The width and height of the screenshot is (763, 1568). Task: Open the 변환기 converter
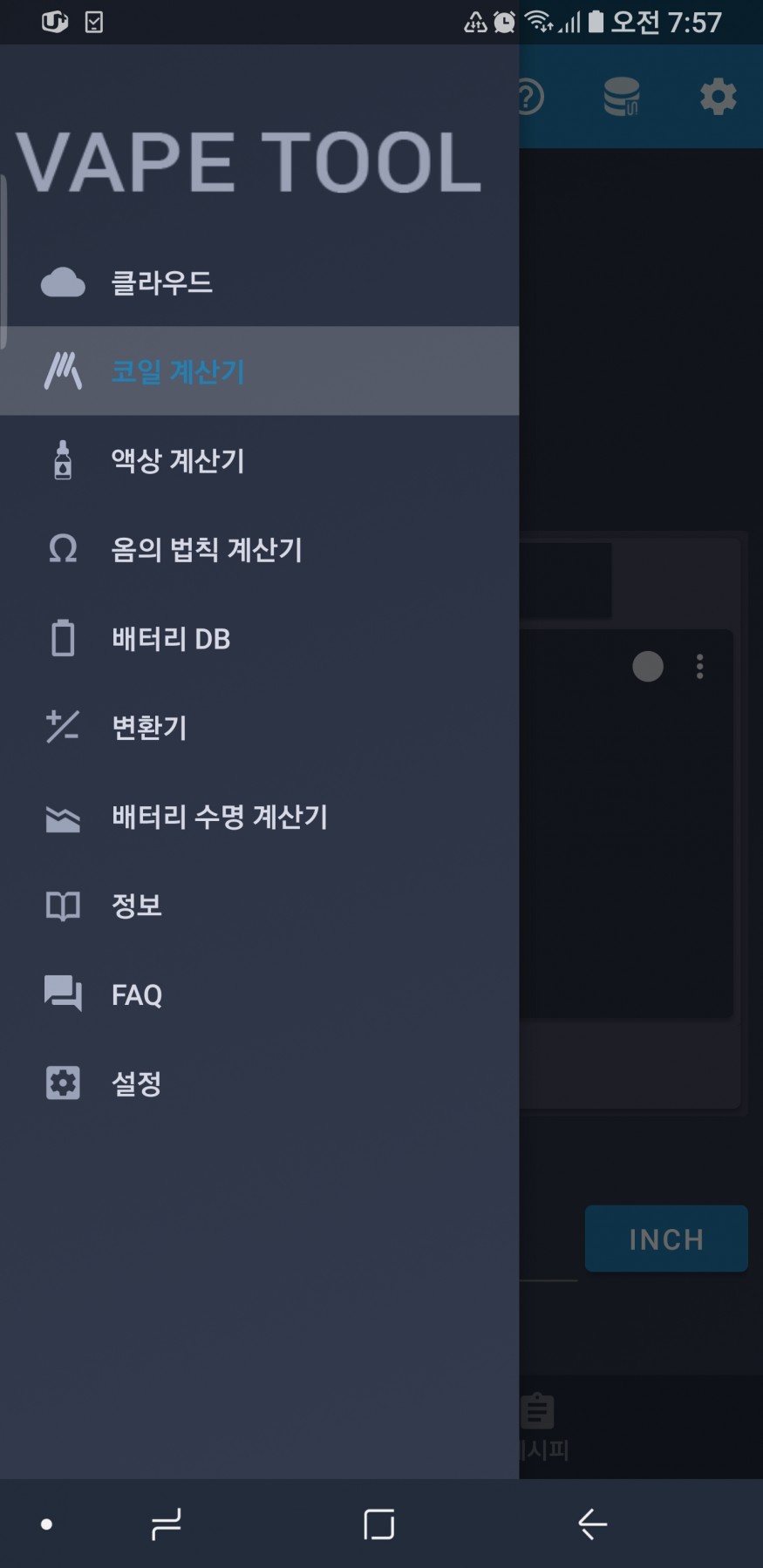click(x=259, y=727)
